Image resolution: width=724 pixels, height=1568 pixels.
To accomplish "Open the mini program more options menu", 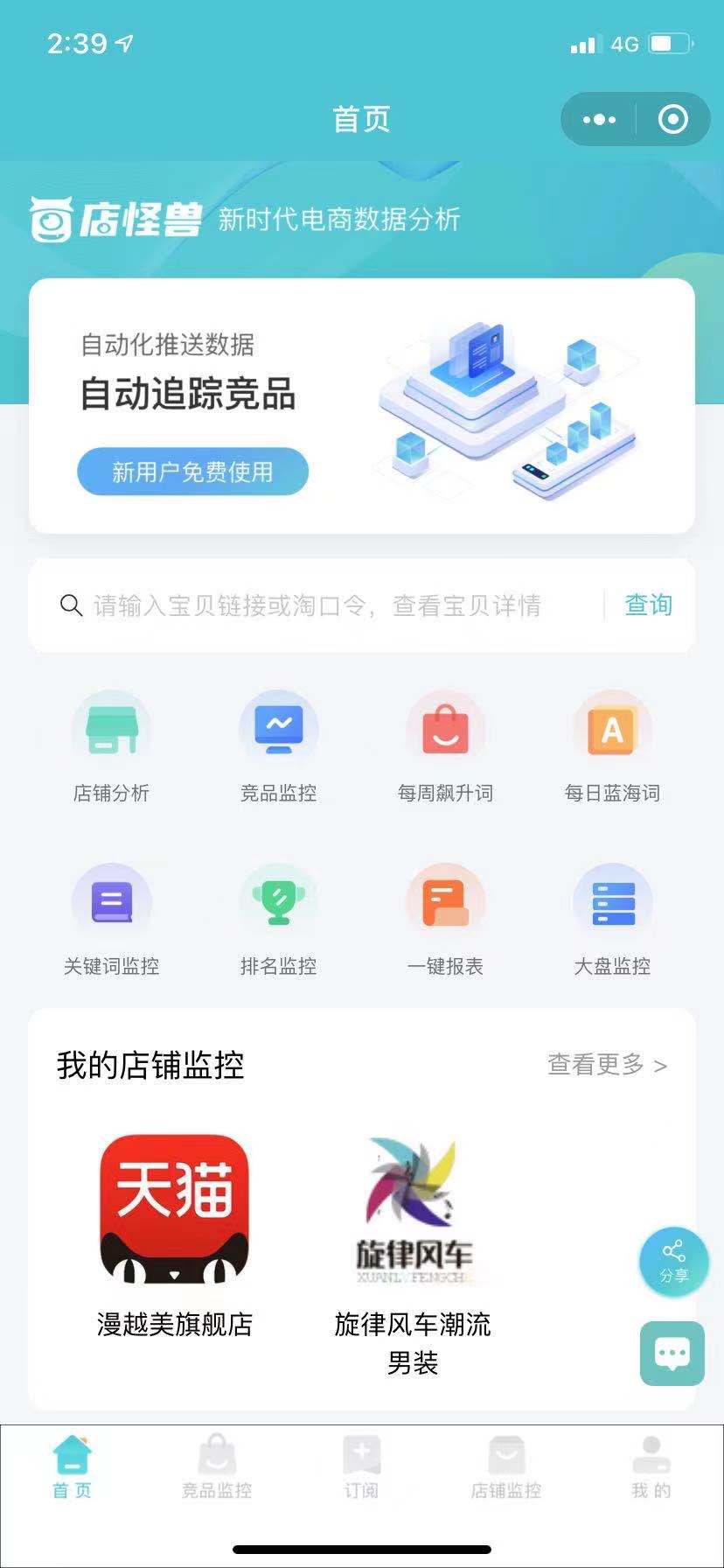I will 599,120.
